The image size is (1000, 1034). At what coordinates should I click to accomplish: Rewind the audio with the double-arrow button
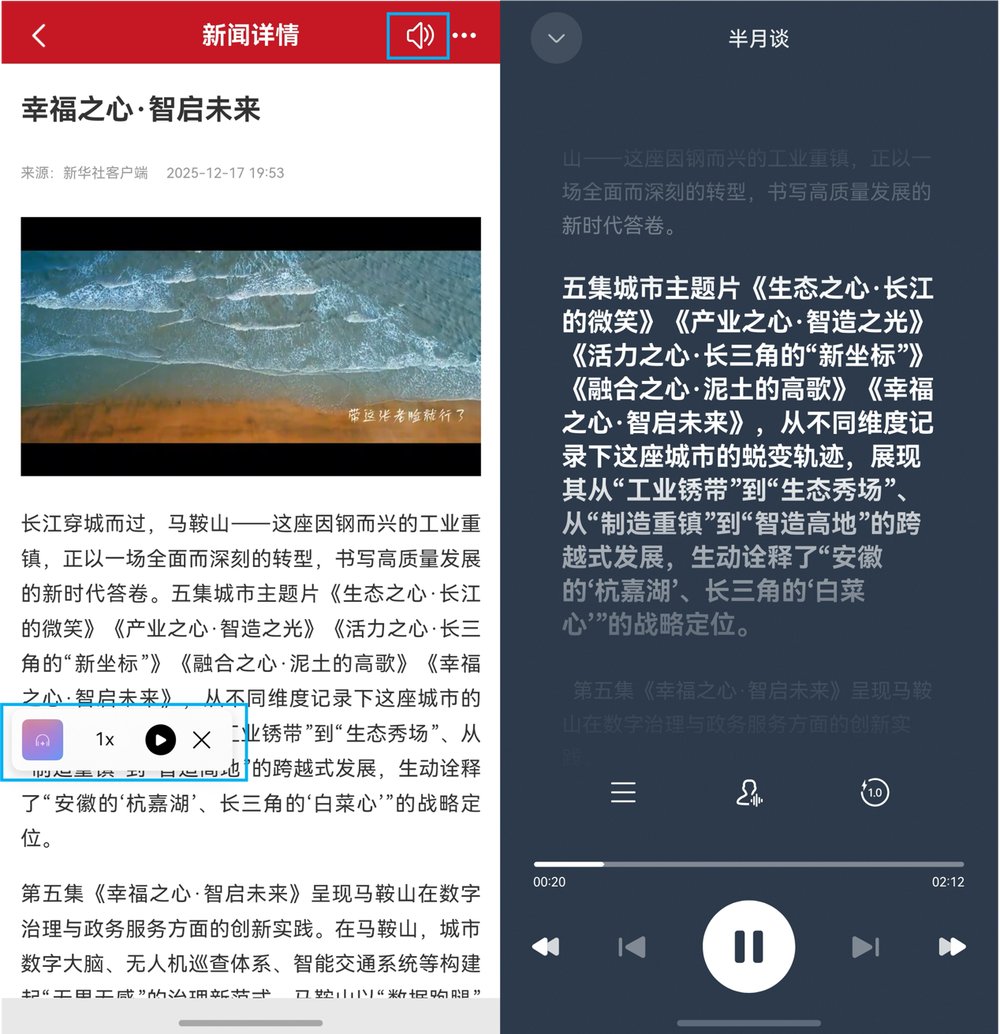tap(546, 946)
